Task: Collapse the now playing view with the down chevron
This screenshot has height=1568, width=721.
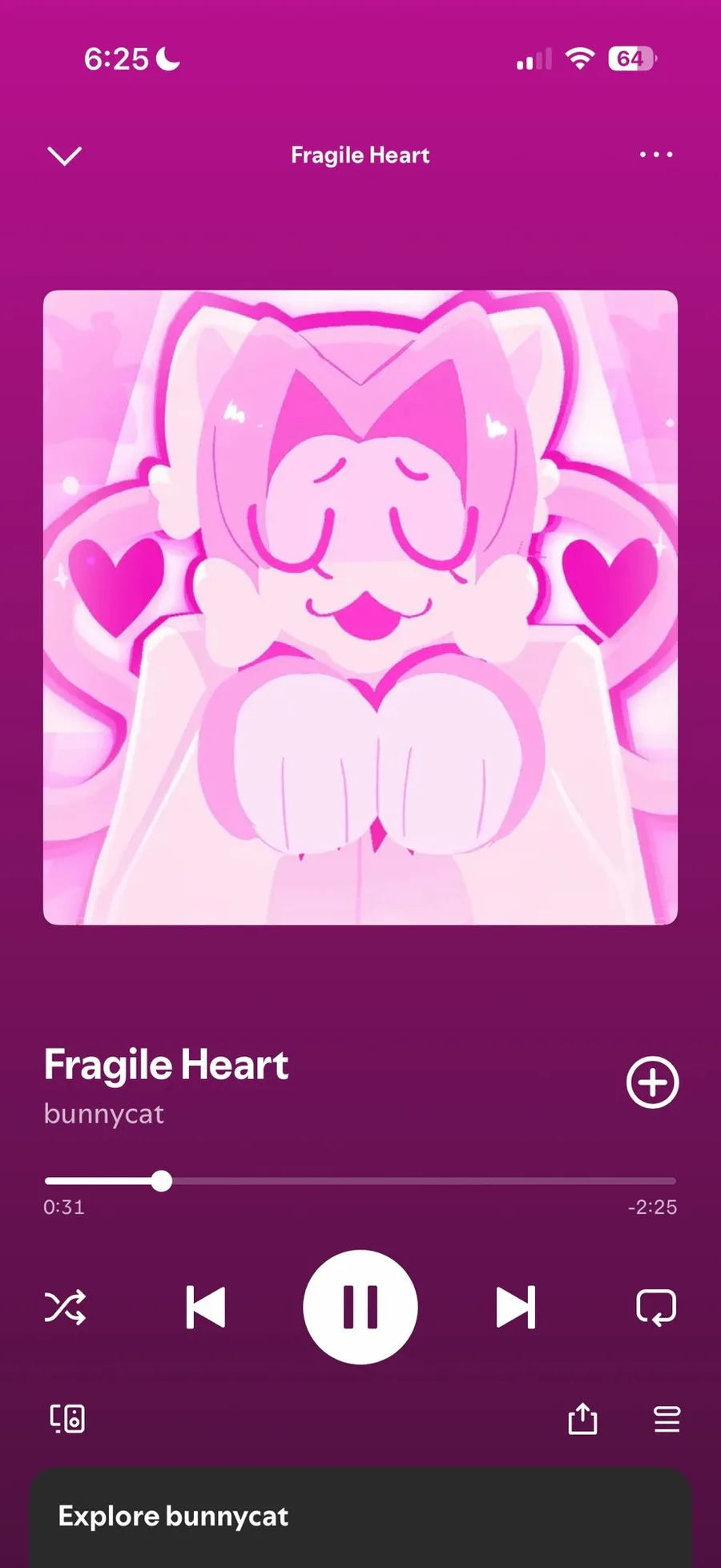Action: (x=65, y=155)
